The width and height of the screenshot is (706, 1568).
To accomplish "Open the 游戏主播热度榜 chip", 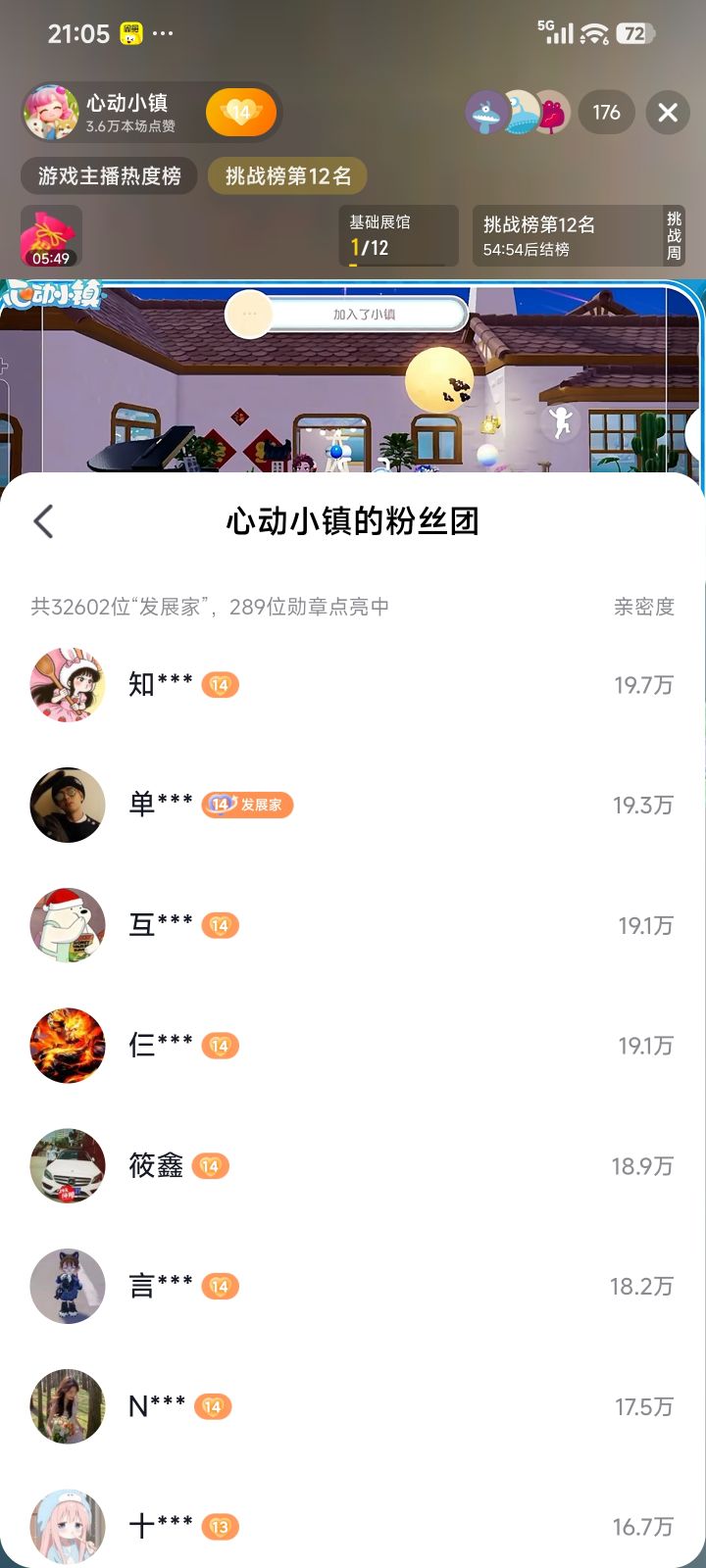I will (x=109, y=176).
